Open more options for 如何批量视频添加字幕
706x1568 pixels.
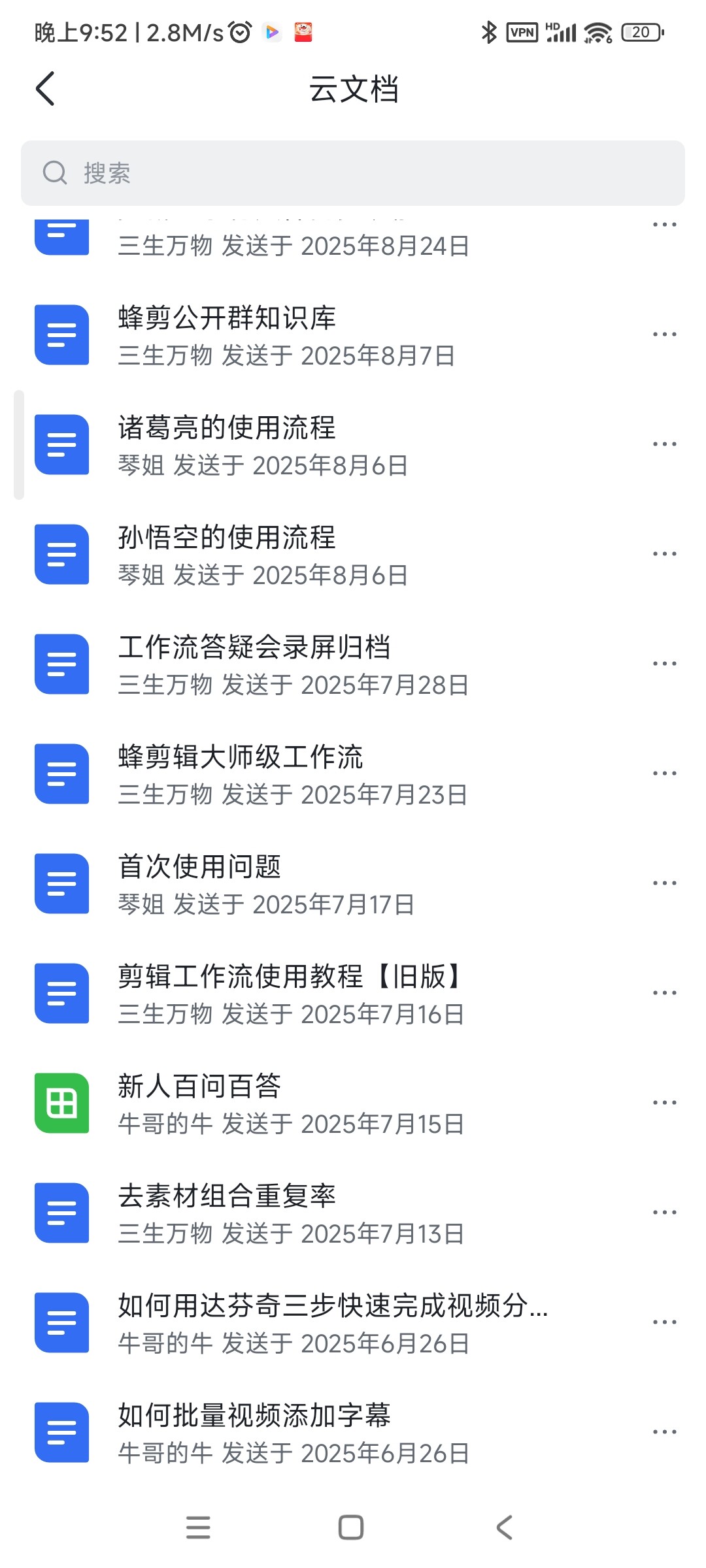pos(664,1432)
